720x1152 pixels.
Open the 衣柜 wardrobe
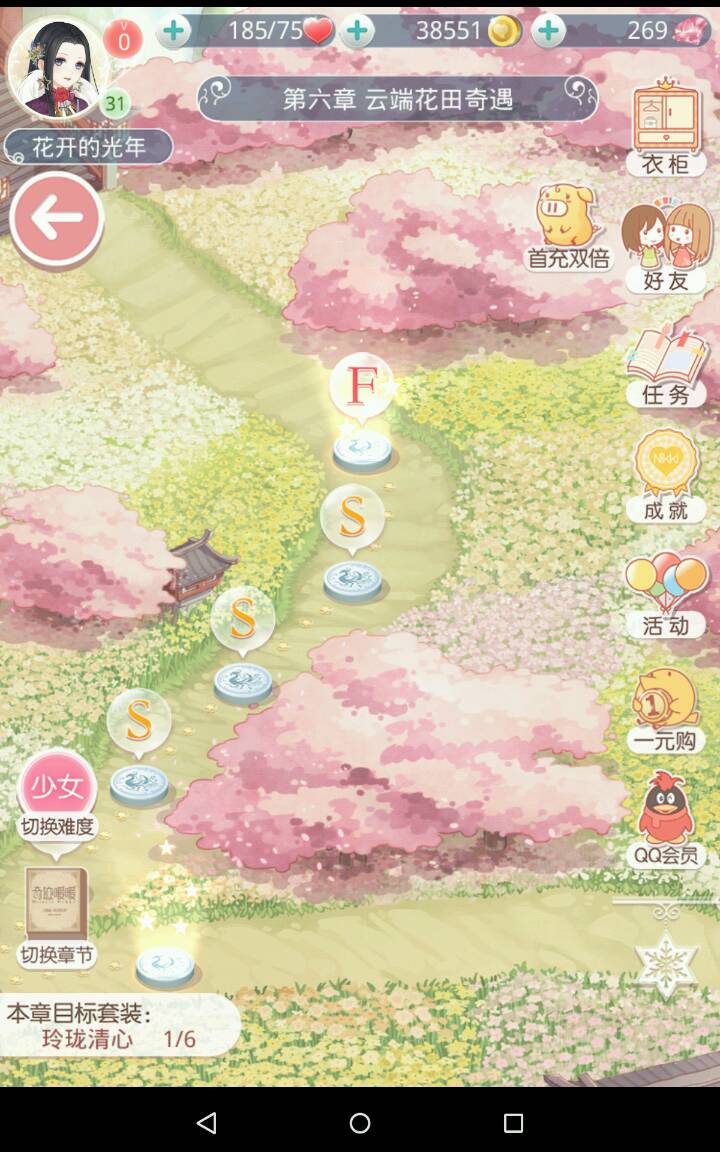666,128
